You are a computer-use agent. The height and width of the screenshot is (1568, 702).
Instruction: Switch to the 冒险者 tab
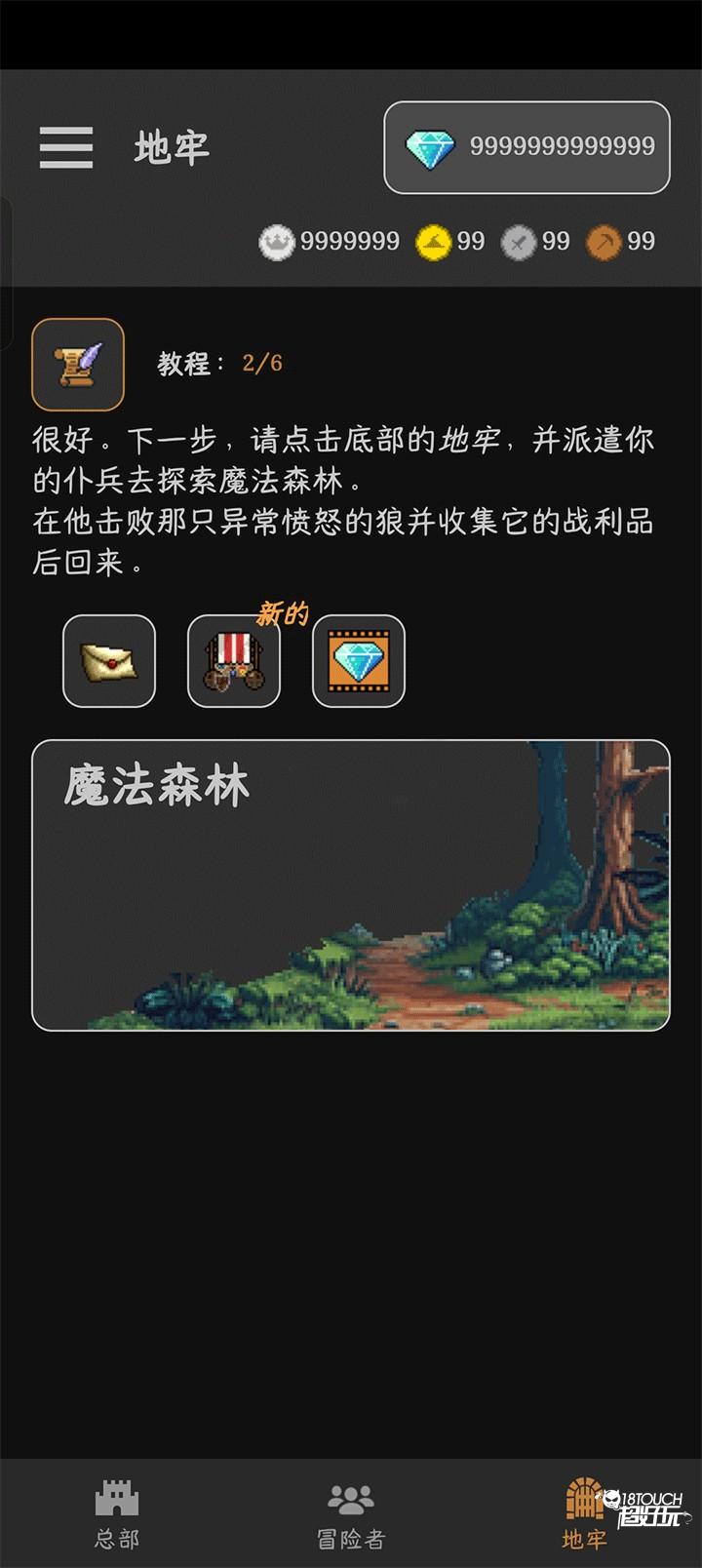[x=351, y=1513]
